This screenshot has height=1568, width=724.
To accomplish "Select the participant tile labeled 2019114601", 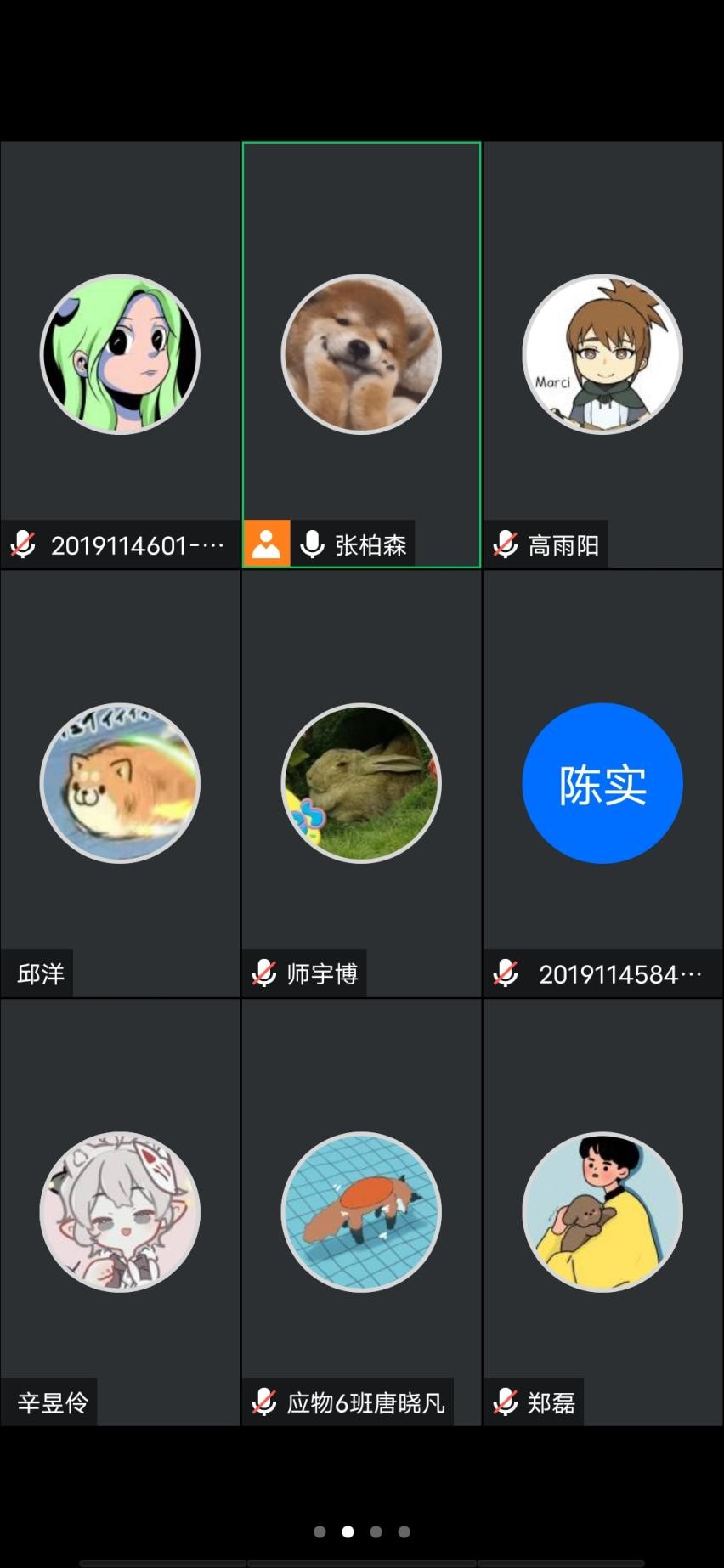I will point(120,354).
